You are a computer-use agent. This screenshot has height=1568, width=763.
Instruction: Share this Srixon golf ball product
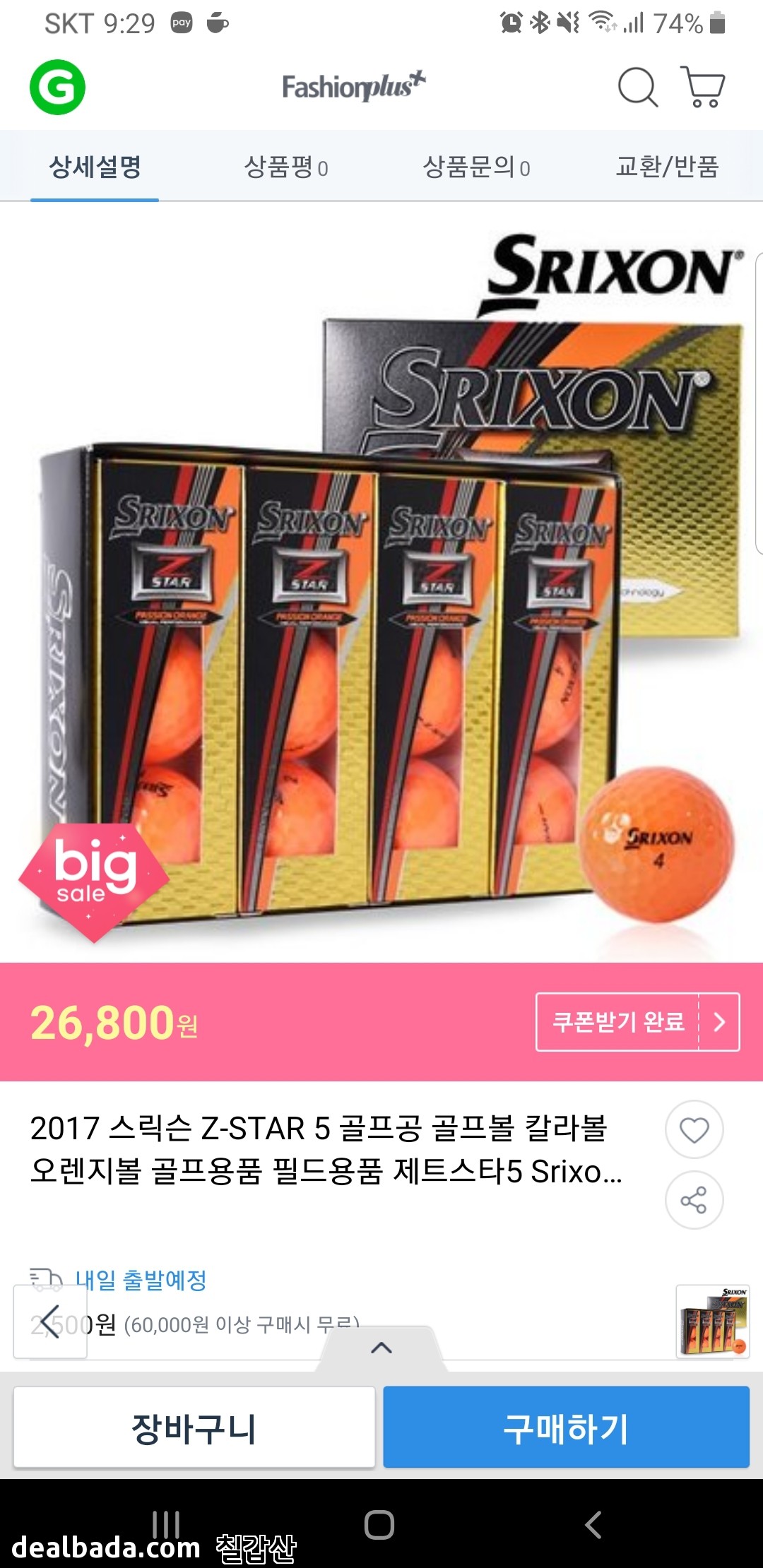tap(694, 1200)
